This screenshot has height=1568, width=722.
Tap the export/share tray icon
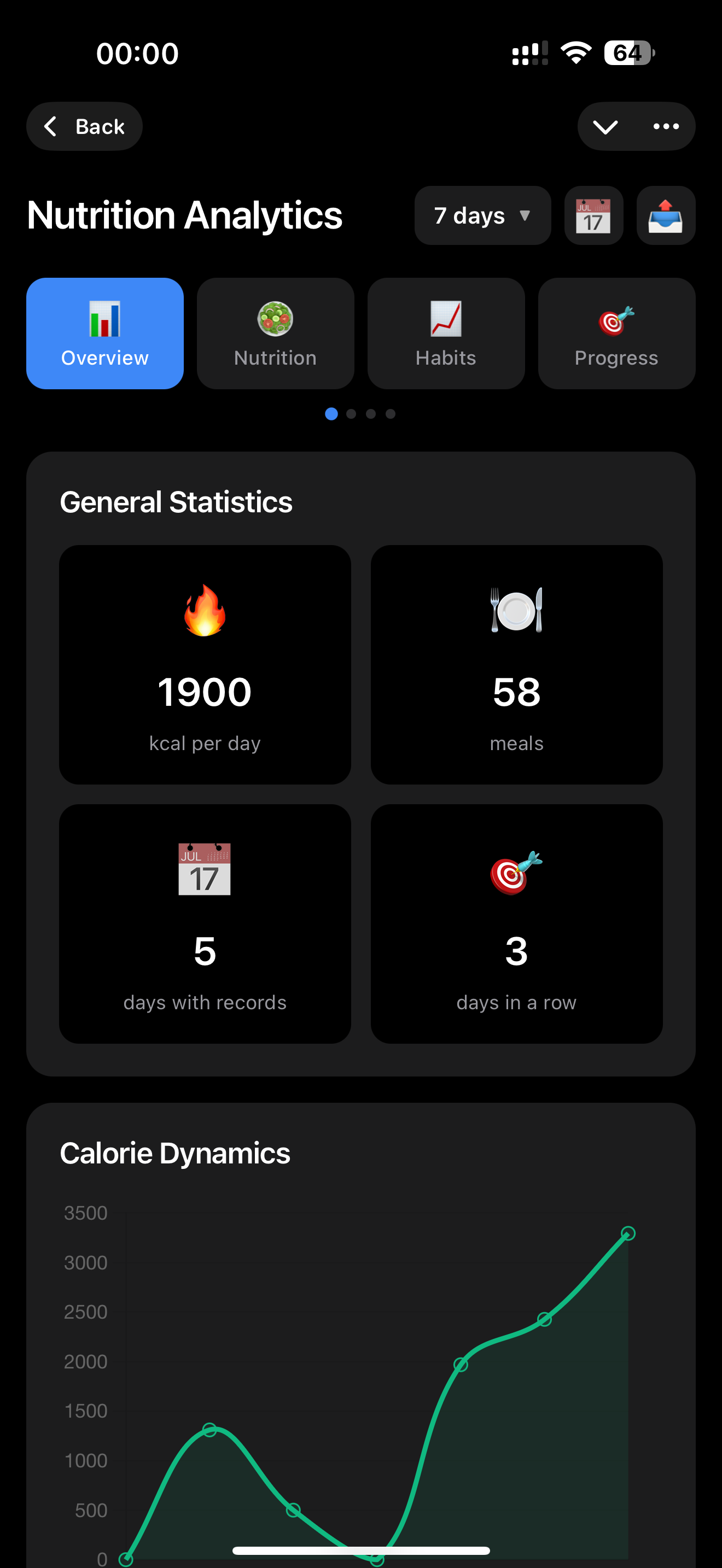665,215
